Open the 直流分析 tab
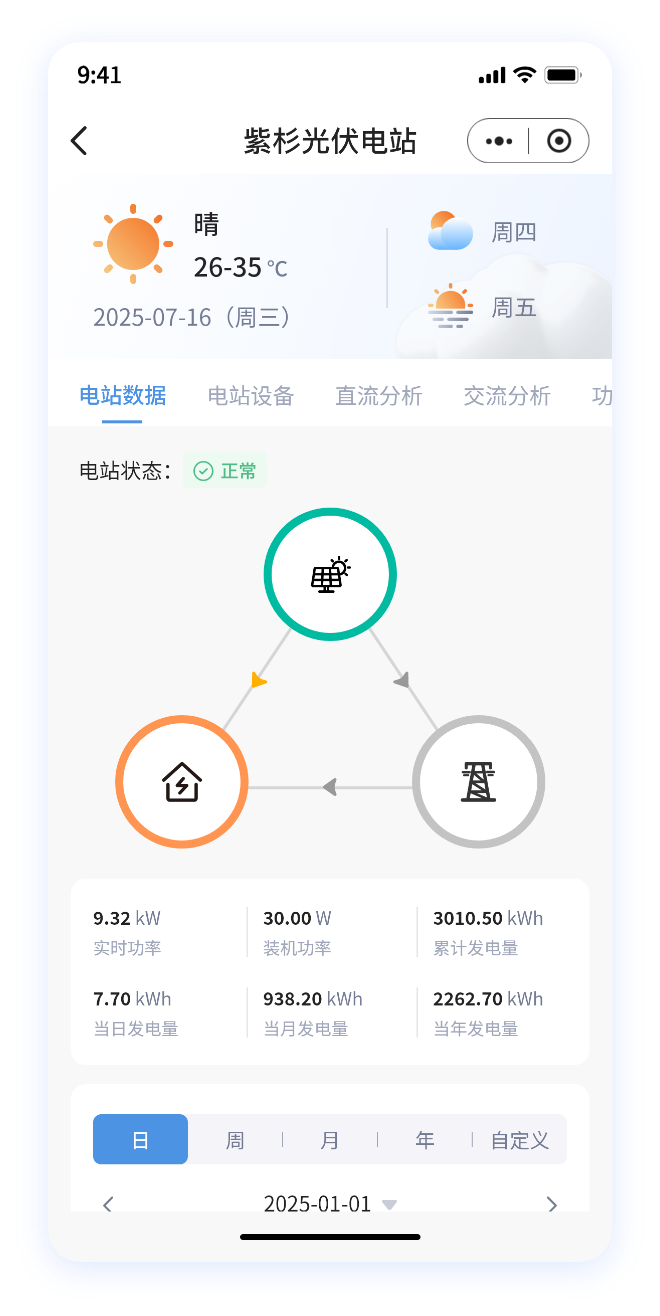The height and width of the screenshot is (1316, 660). pyautogui.click(x=379, y=396)
